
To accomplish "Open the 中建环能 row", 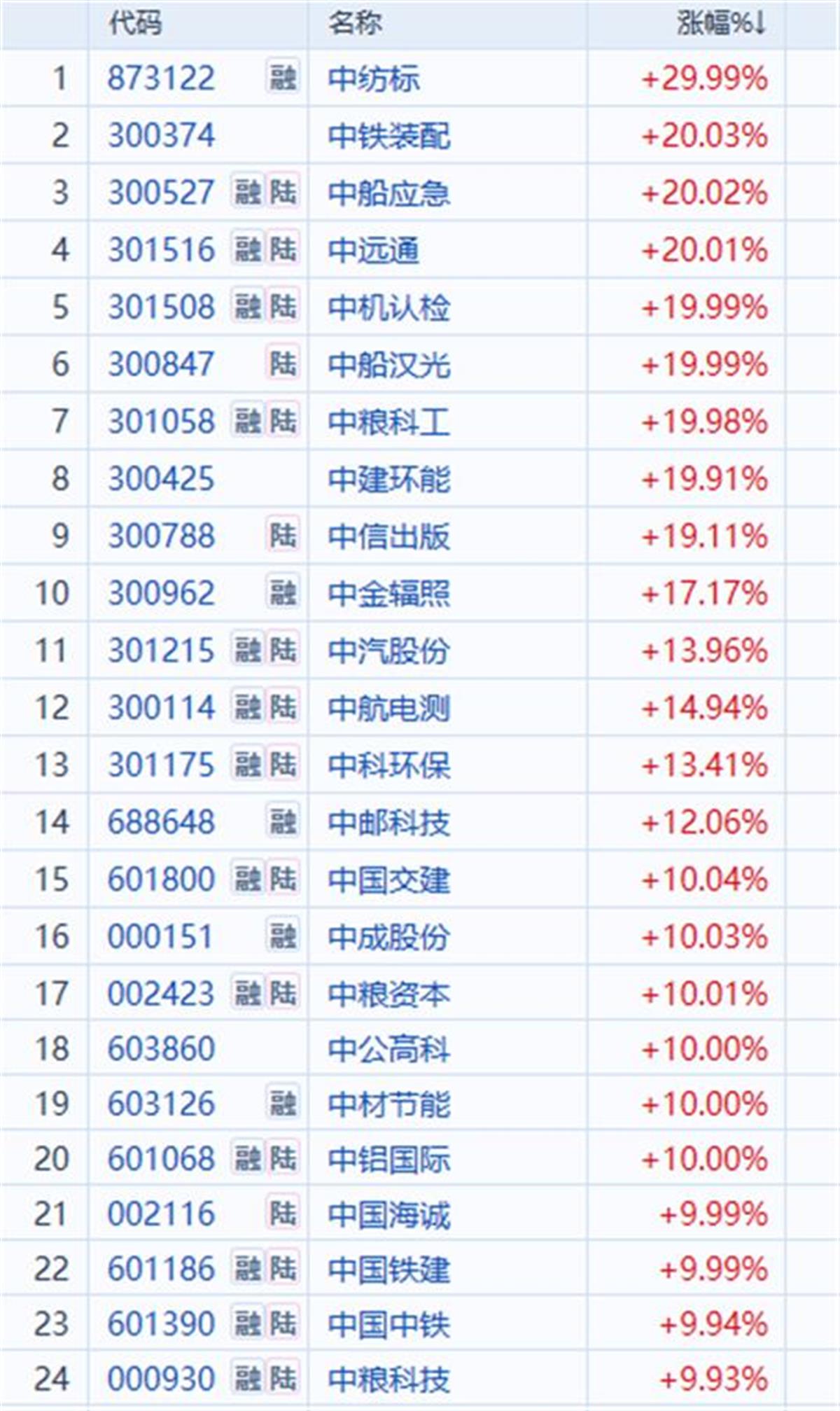I will pos(389,479).
